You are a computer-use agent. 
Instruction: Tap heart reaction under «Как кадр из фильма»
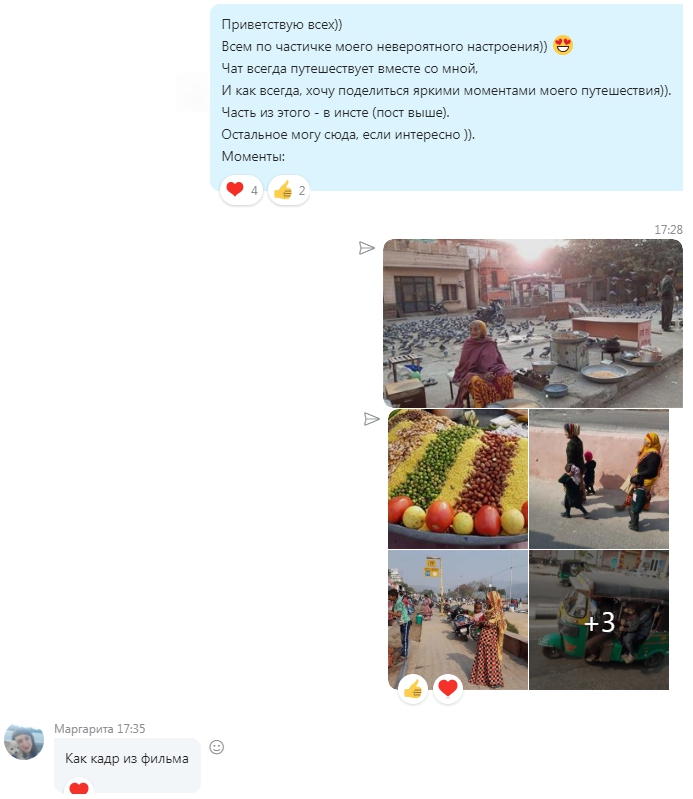(x=79, y=790)
